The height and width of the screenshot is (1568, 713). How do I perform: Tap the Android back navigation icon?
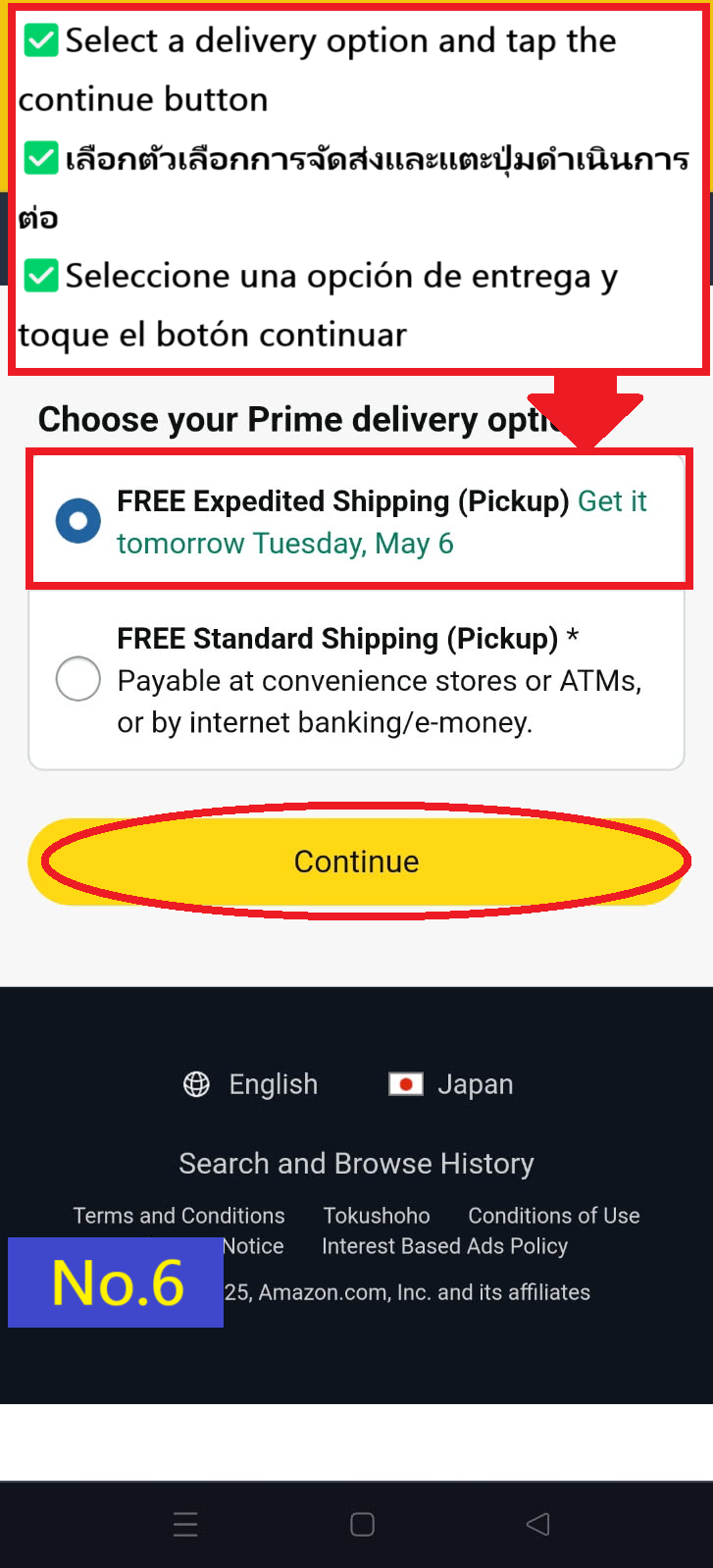click(537, 1524)
